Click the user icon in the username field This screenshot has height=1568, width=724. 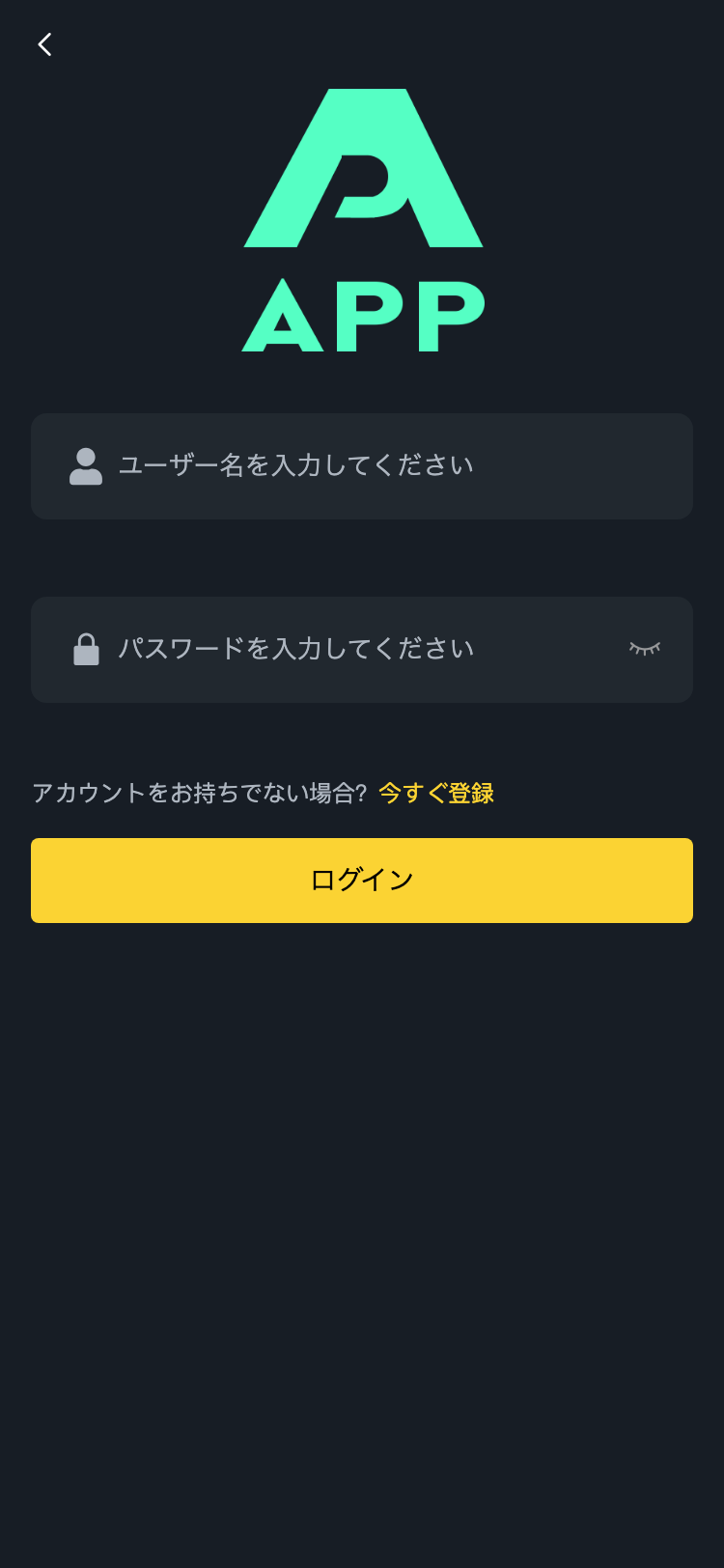click(x=86, y=465)
